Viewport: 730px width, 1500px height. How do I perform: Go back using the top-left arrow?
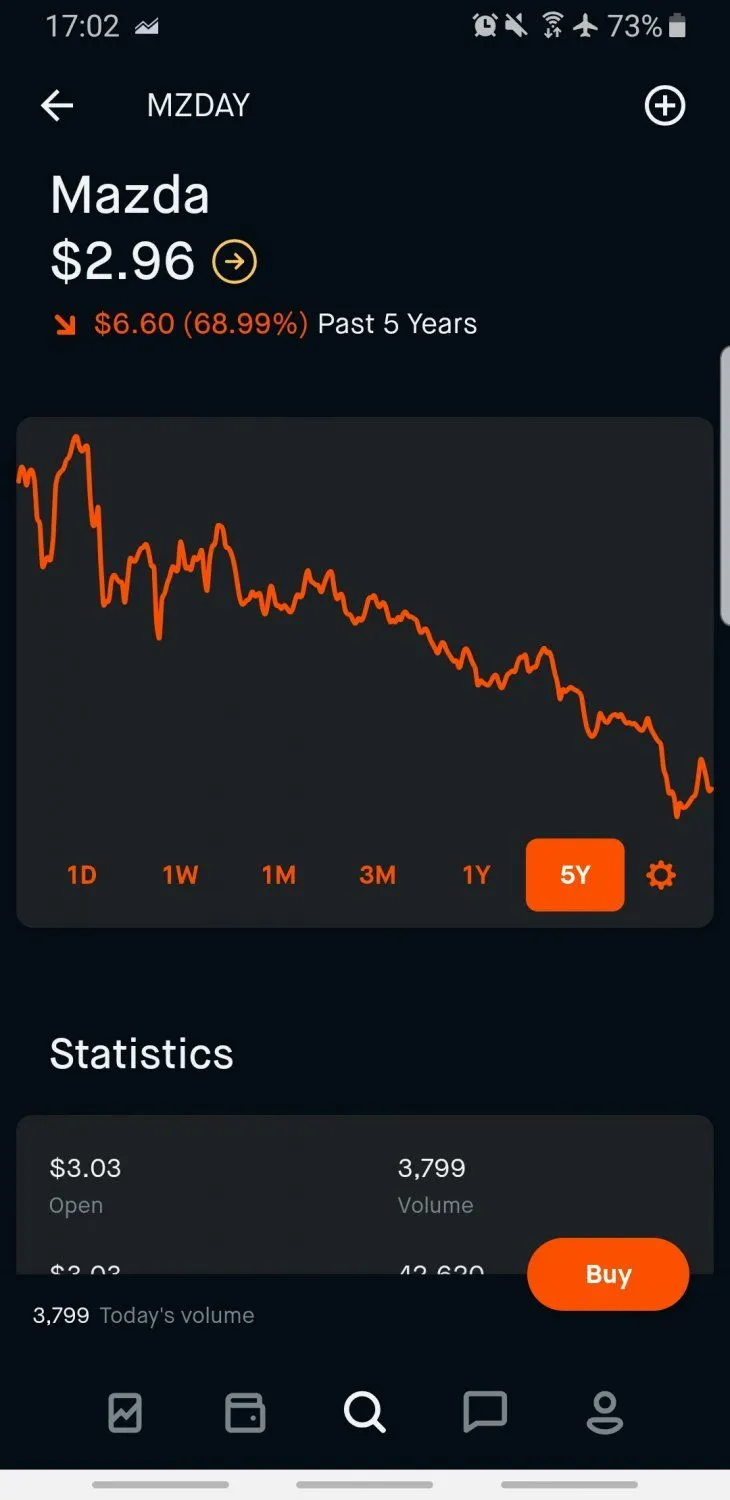click(x=57, y=106)
